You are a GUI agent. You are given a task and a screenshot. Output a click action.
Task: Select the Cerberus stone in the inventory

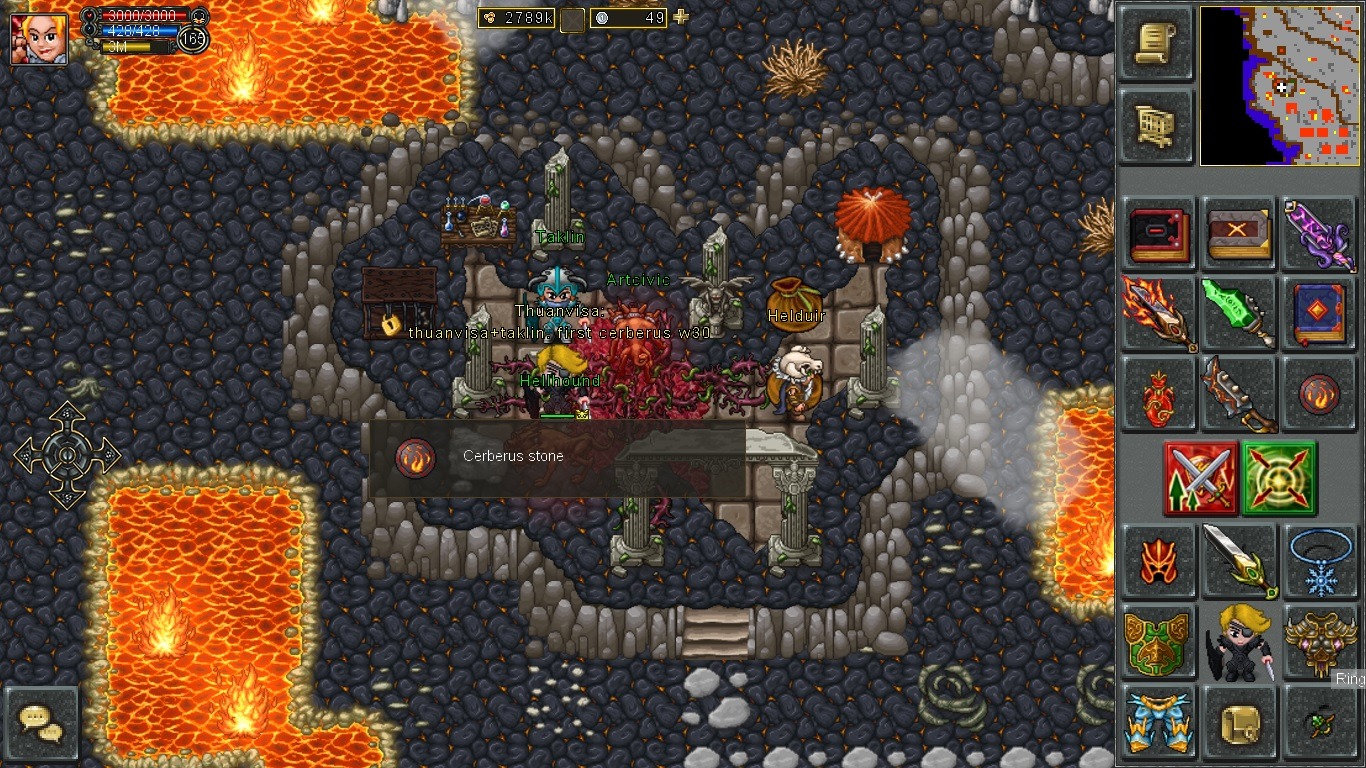click(x=1318, y=393)
